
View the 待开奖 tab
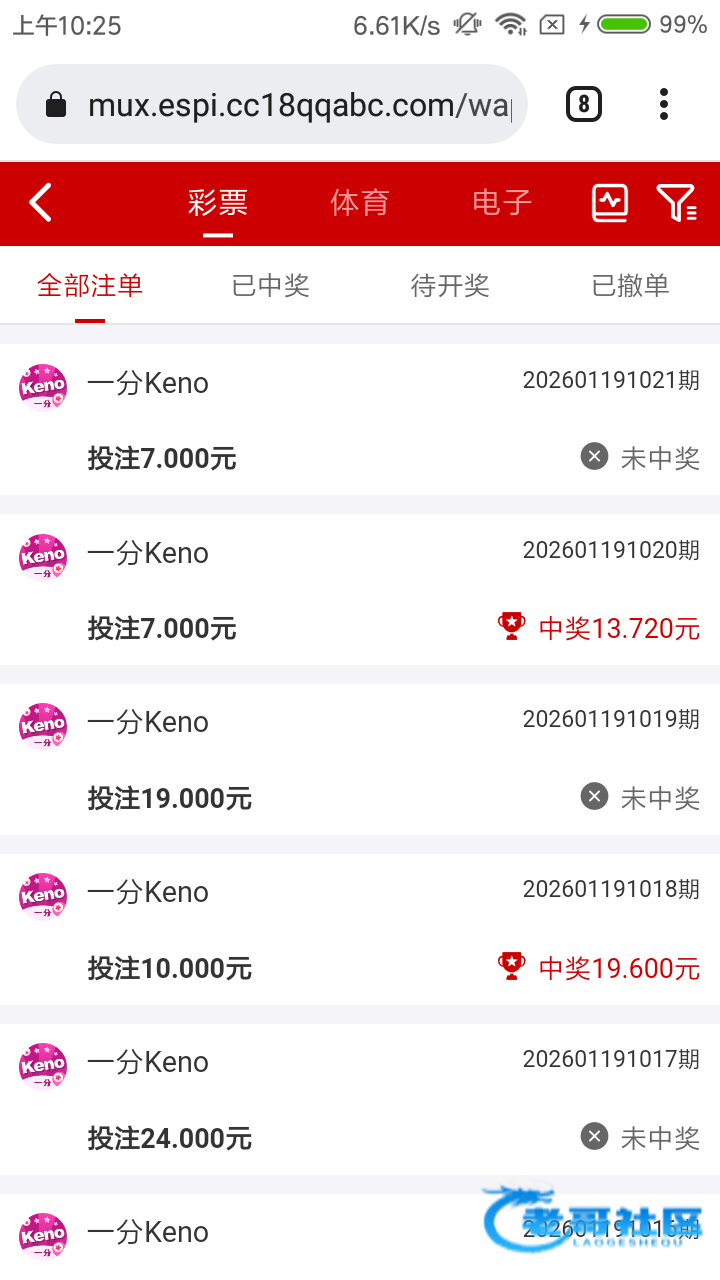pyautogui.click(x=450, y=286)
